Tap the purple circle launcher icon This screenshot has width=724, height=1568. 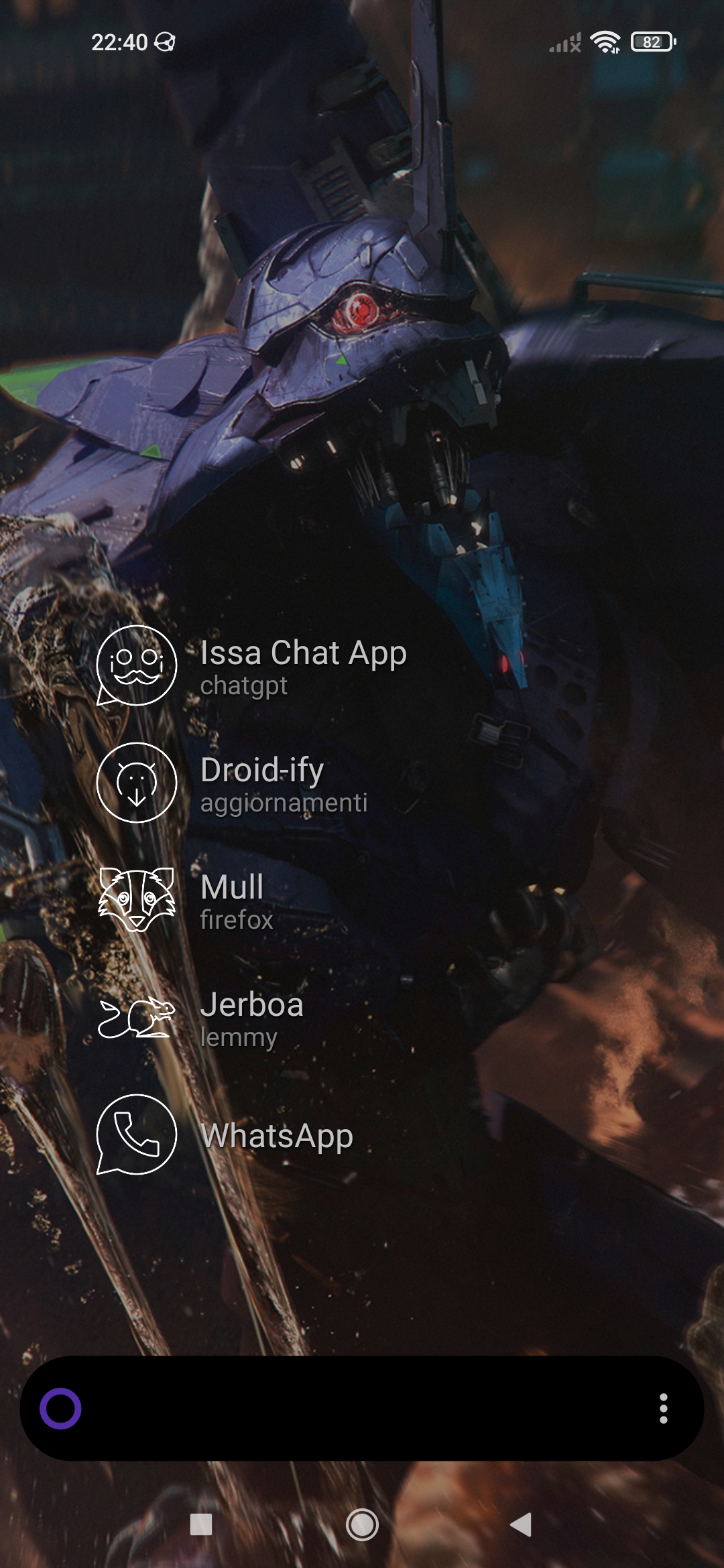tap(60, 1409)
